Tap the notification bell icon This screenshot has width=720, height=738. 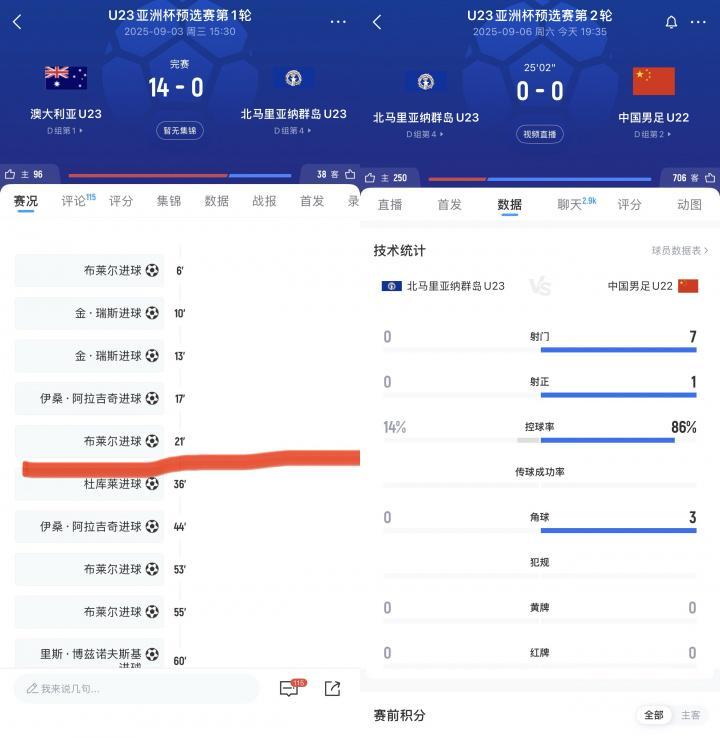(x=670, y=21)
